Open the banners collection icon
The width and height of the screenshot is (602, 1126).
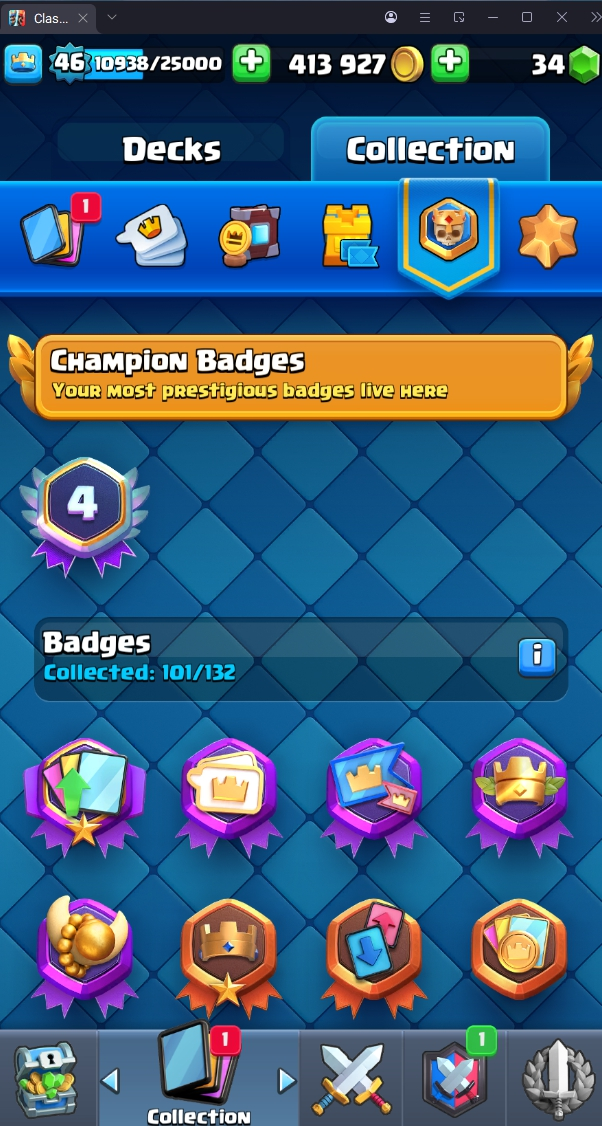click(250, 236)
